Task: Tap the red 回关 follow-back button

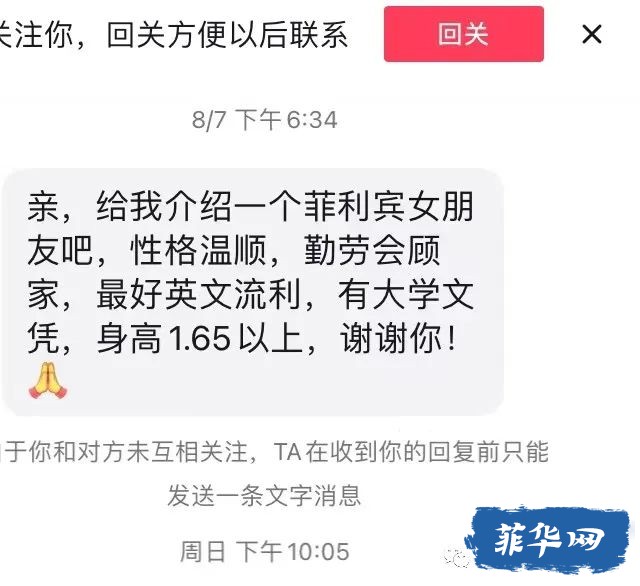Action: [x=463, y=34]
